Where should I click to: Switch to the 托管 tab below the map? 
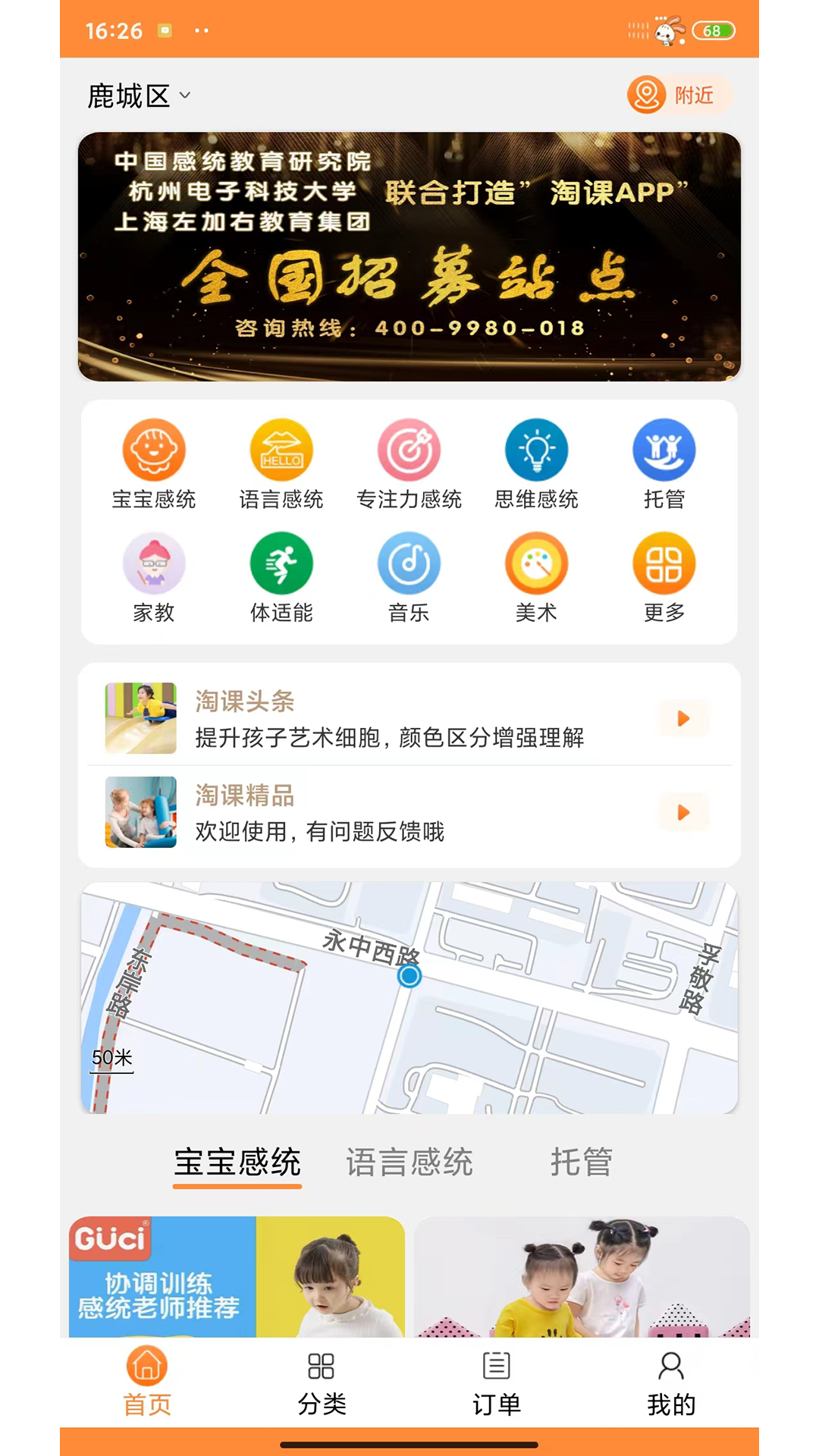[581, 1163]
